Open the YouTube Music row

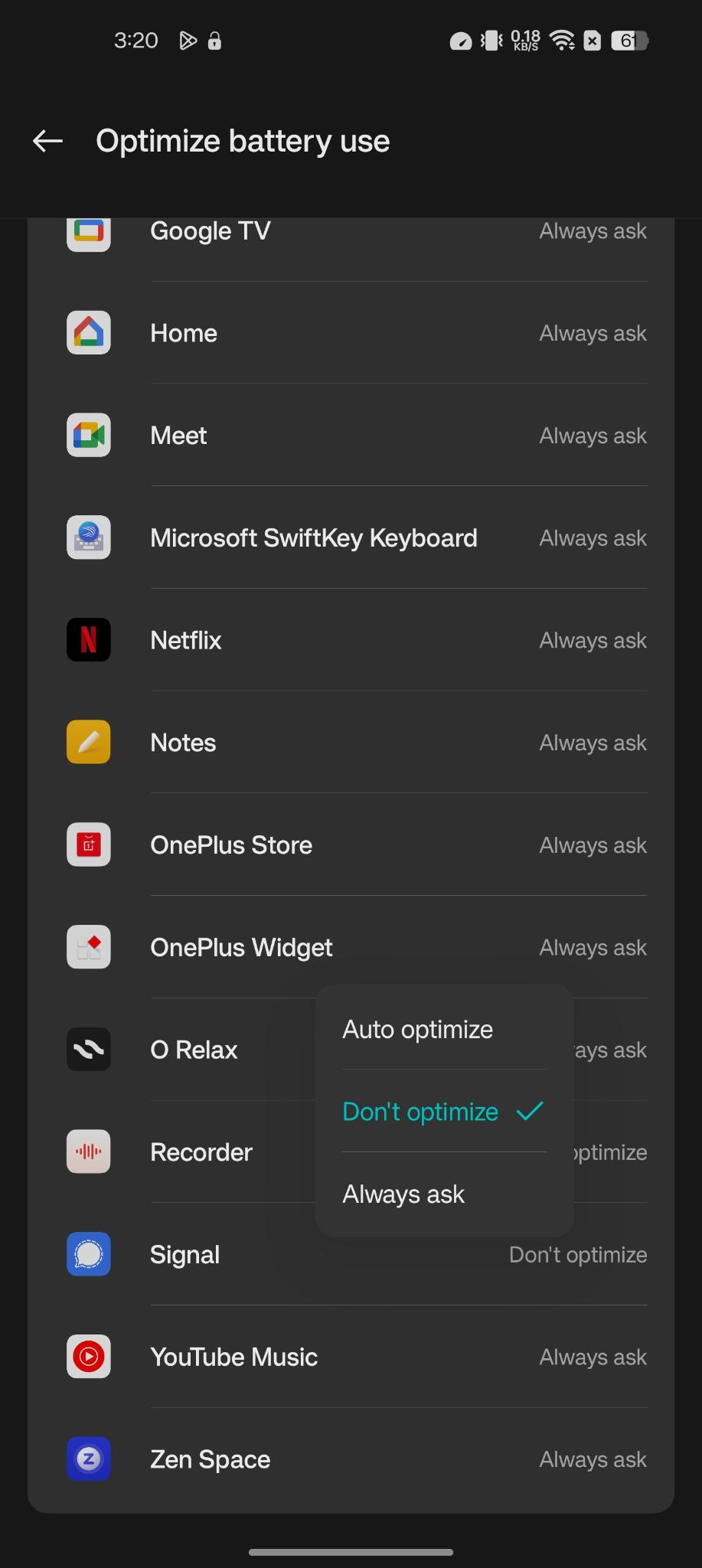351,1357
